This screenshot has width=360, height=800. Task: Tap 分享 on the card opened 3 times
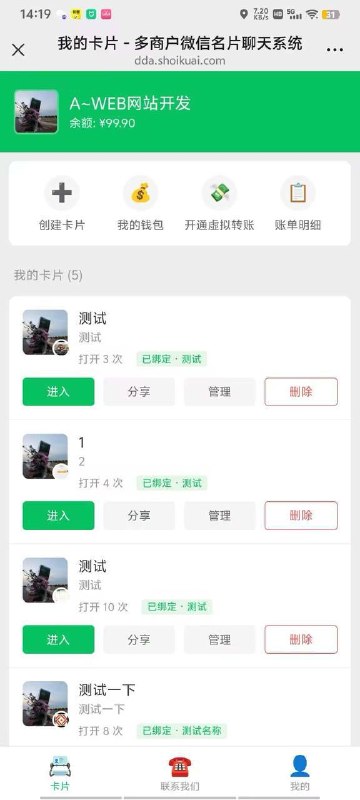coord(139,392)
